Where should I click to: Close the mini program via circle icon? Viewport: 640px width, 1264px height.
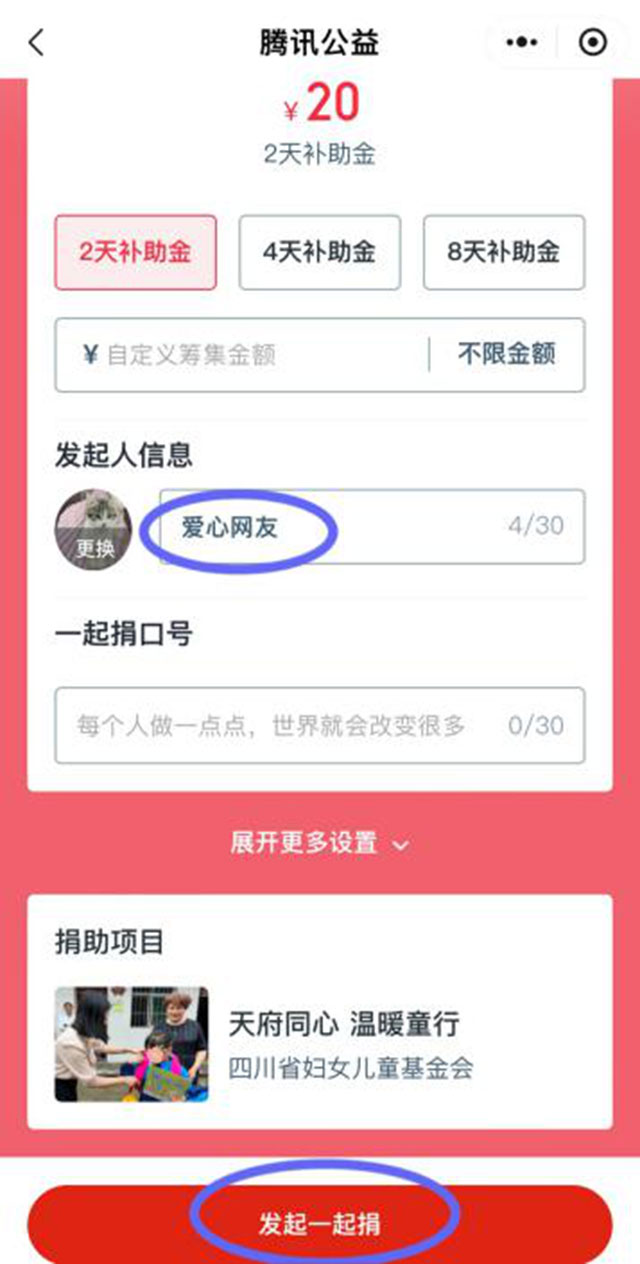coord(592,42)
